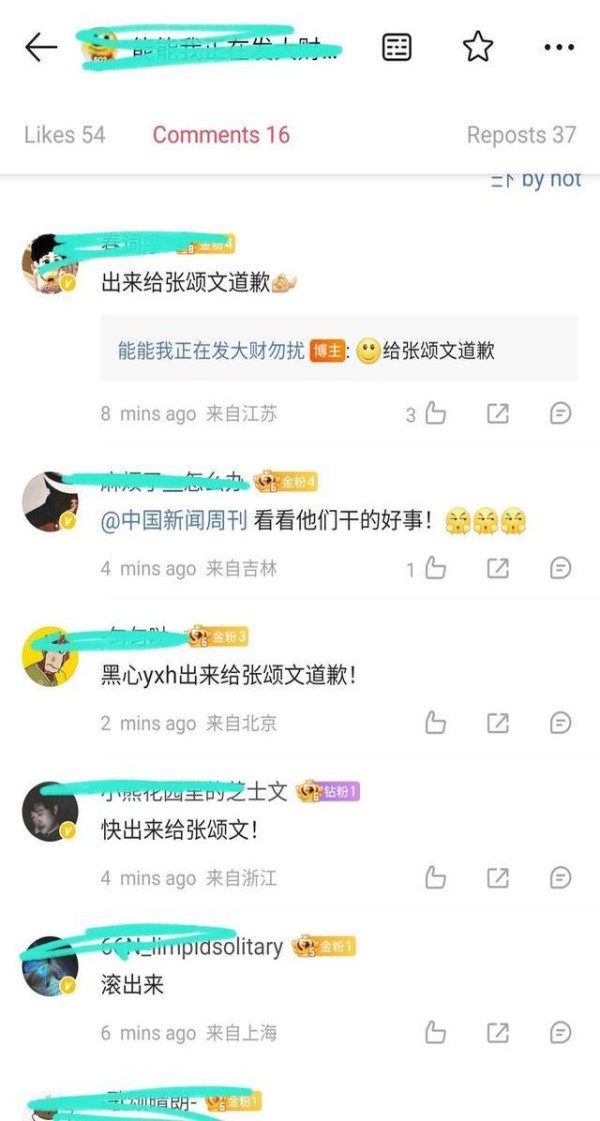This screenshot has height=1121, width=600.
Task: Reply to the comment from 吉林
Action: coord(561,568)
